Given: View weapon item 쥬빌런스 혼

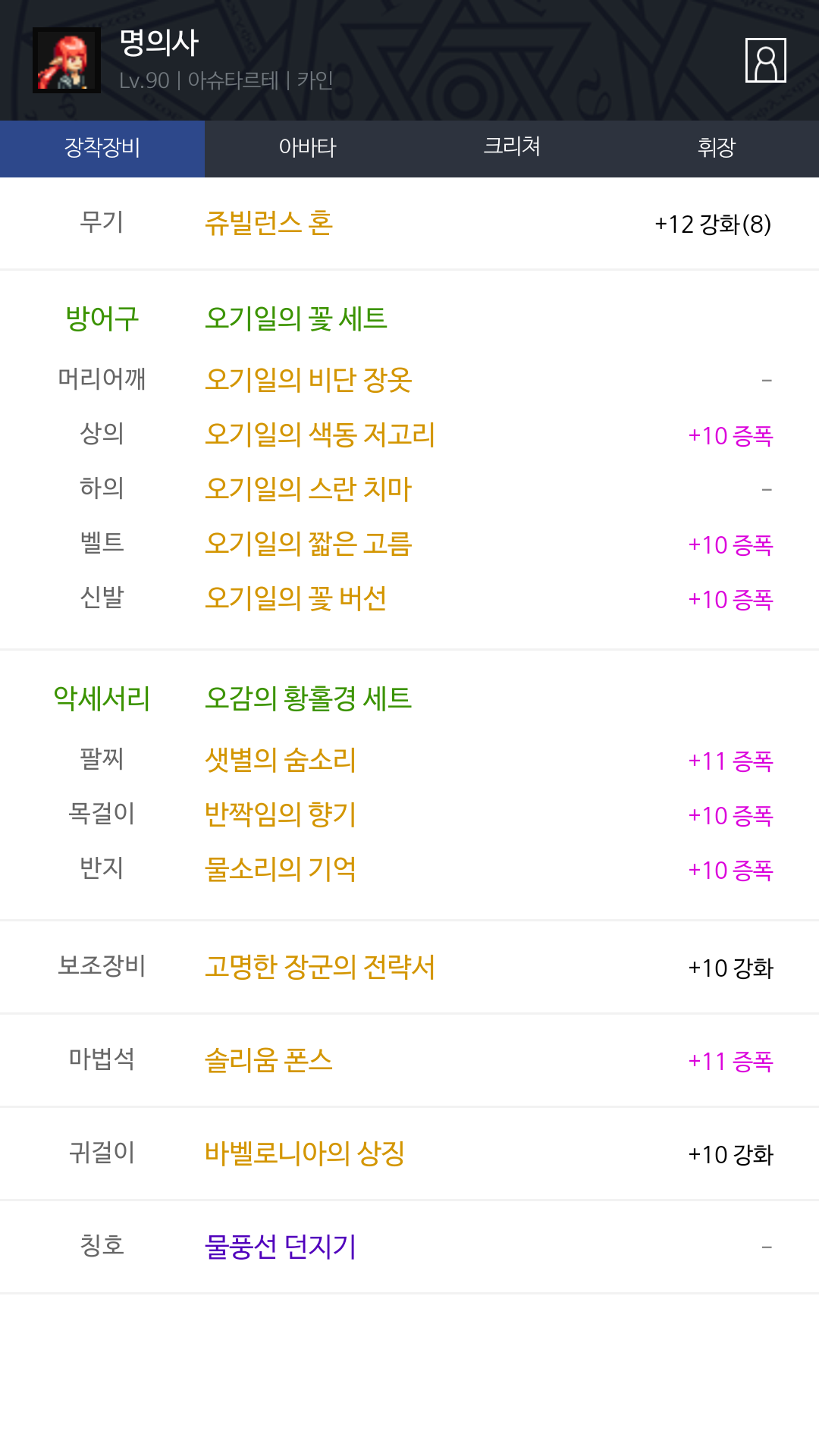Looking at the screenshot, I should pos(269,223).
